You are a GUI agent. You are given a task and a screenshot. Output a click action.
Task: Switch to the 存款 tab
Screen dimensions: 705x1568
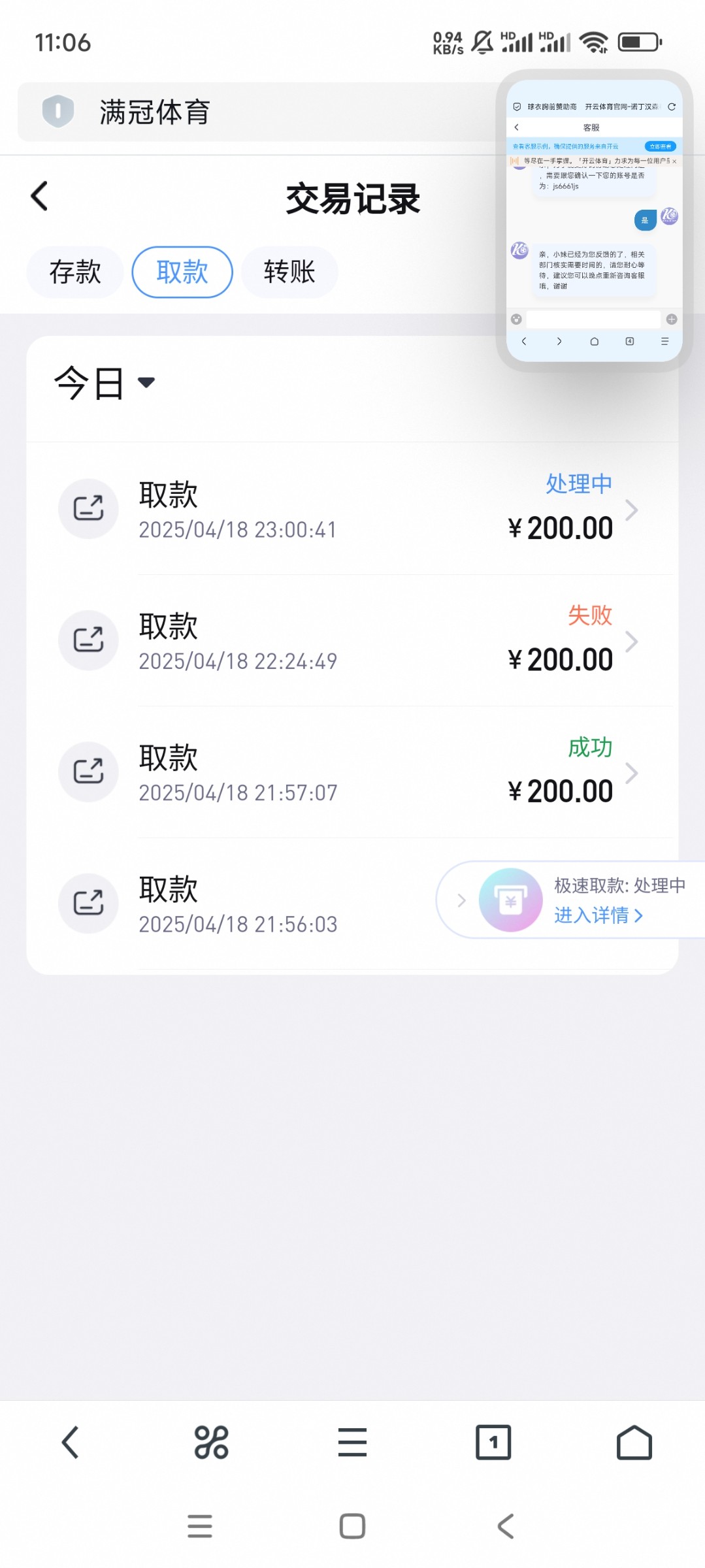[75, 272]
